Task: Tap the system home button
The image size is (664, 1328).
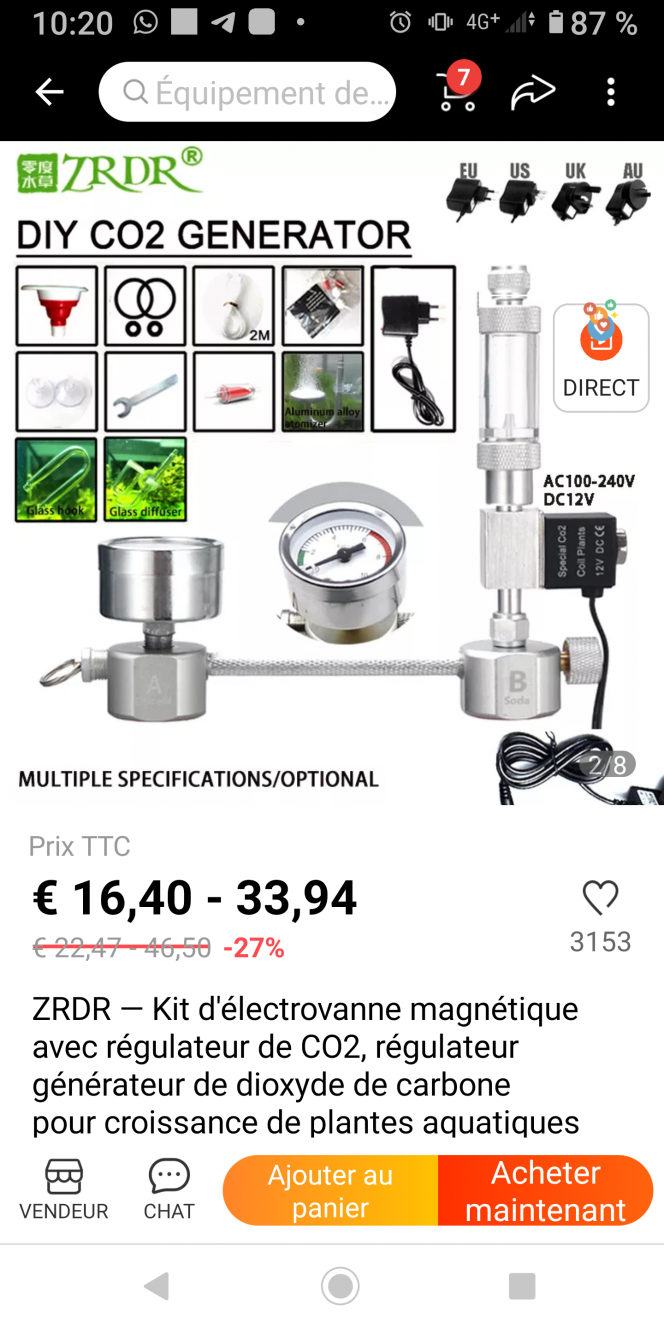Action: tap(340, 1285)
